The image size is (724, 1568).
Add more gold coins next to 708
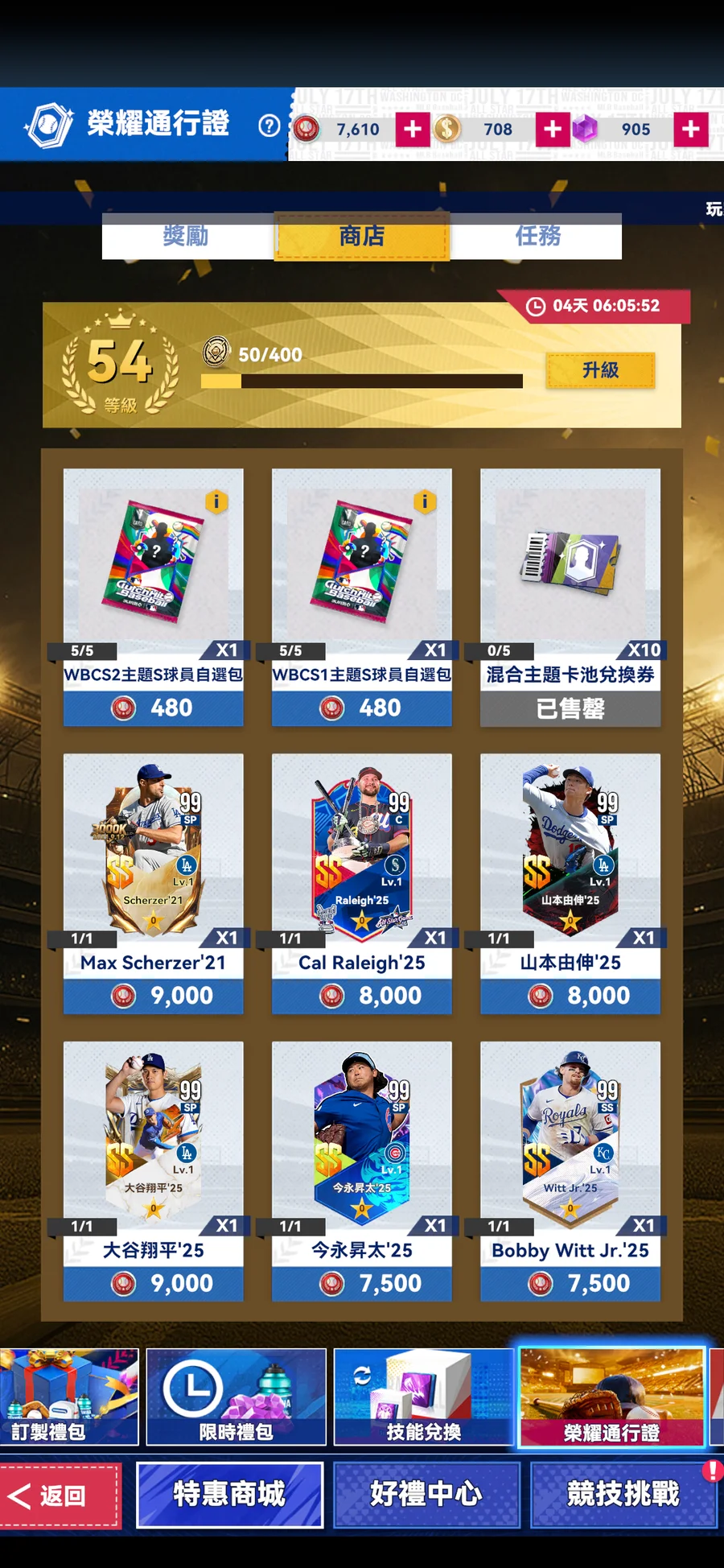(553, 129)
